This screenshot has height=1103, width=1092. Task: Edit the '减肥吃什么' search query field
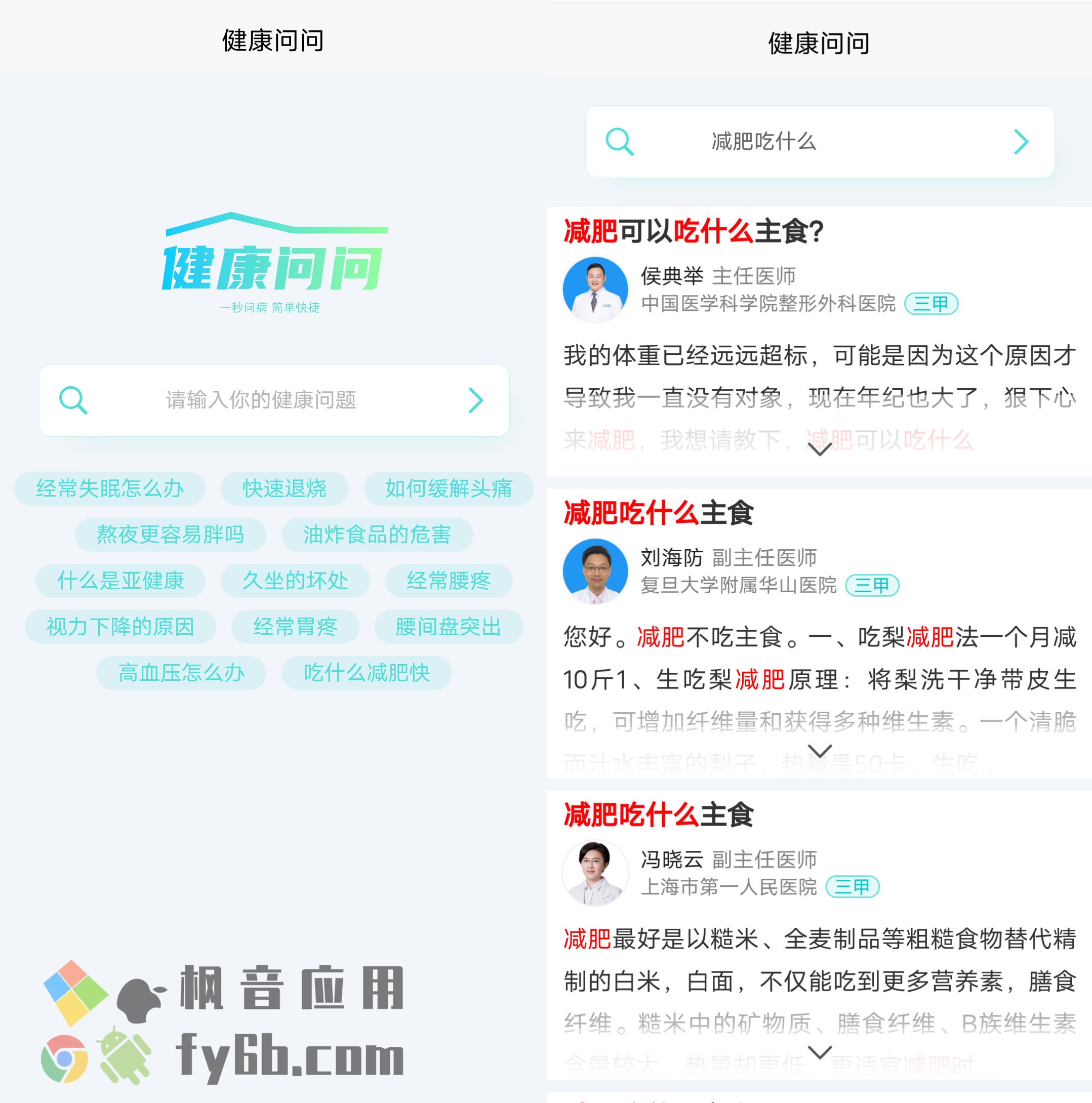763,142
